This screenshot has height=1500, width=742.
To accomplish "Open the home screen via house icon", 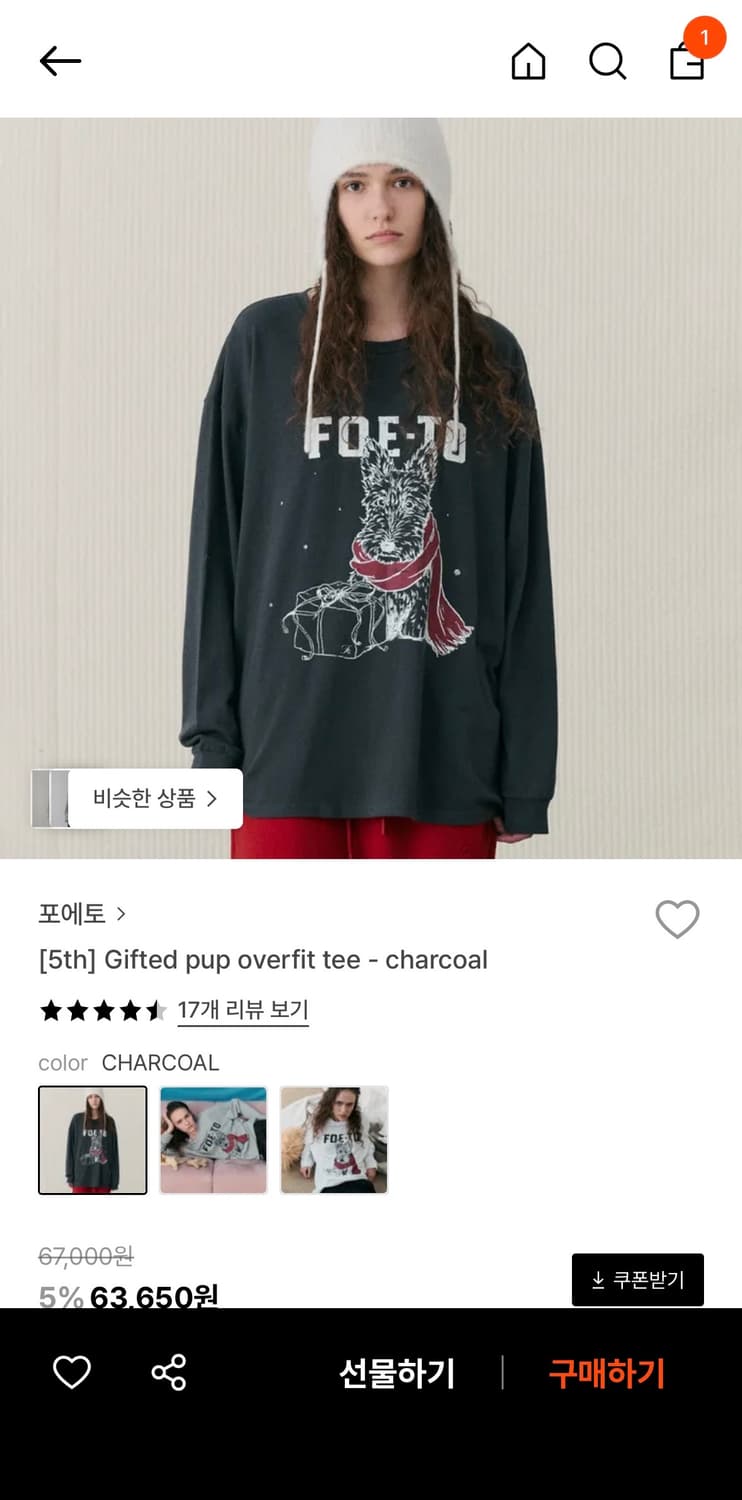I will 528,61.
